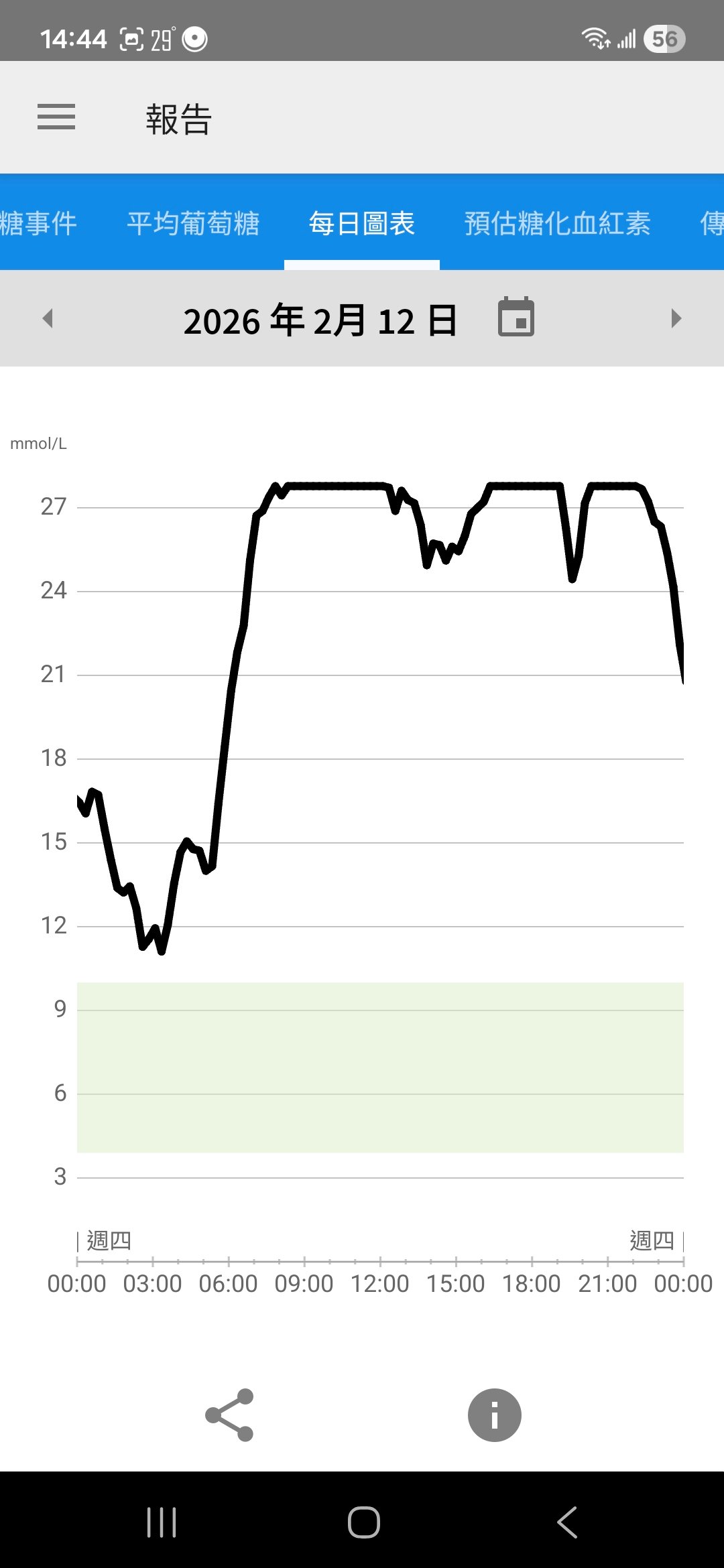Select the 每日圖表 tab
The height and width of the screenshot is (1568, 724).
362,223
